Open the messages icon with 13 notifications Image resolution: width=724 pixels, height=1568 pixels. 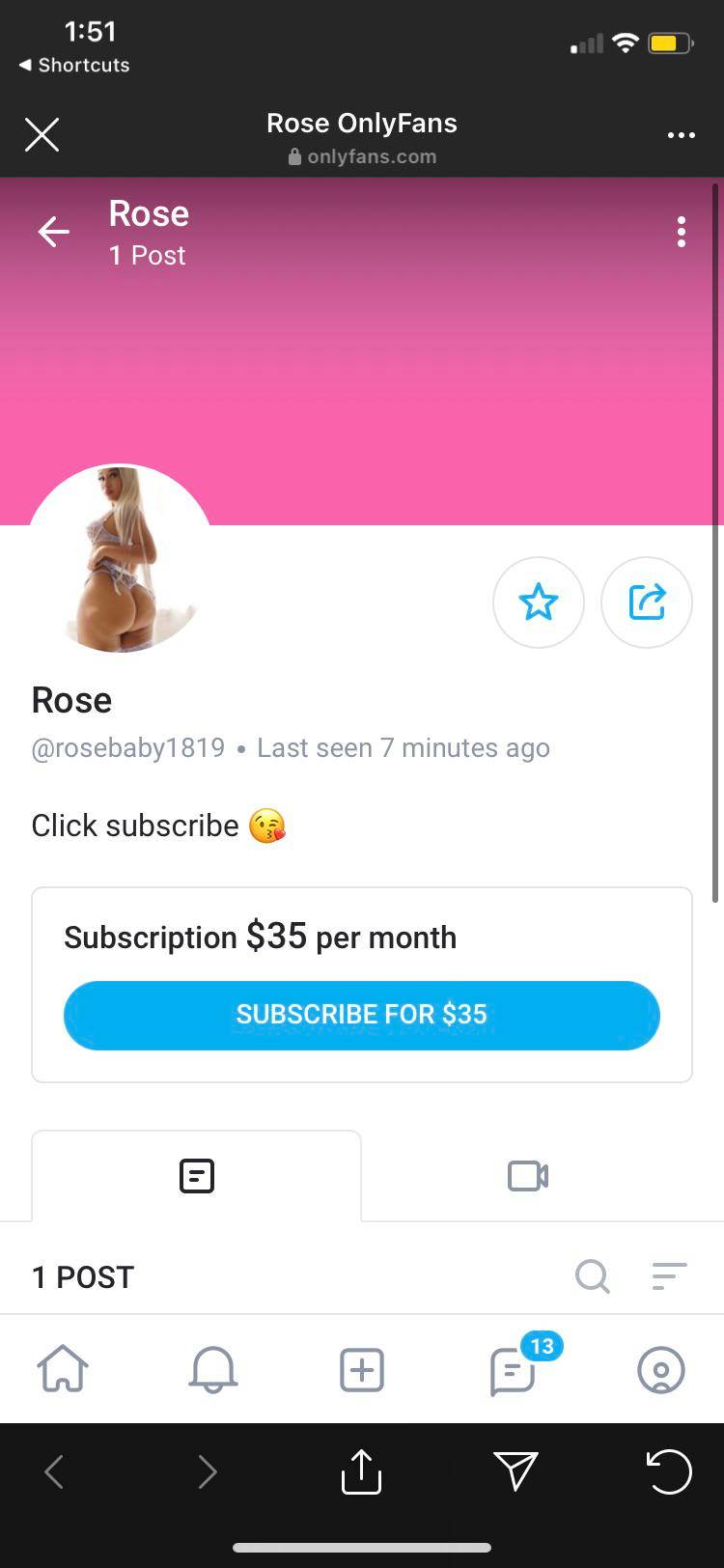coord(512,1370)
